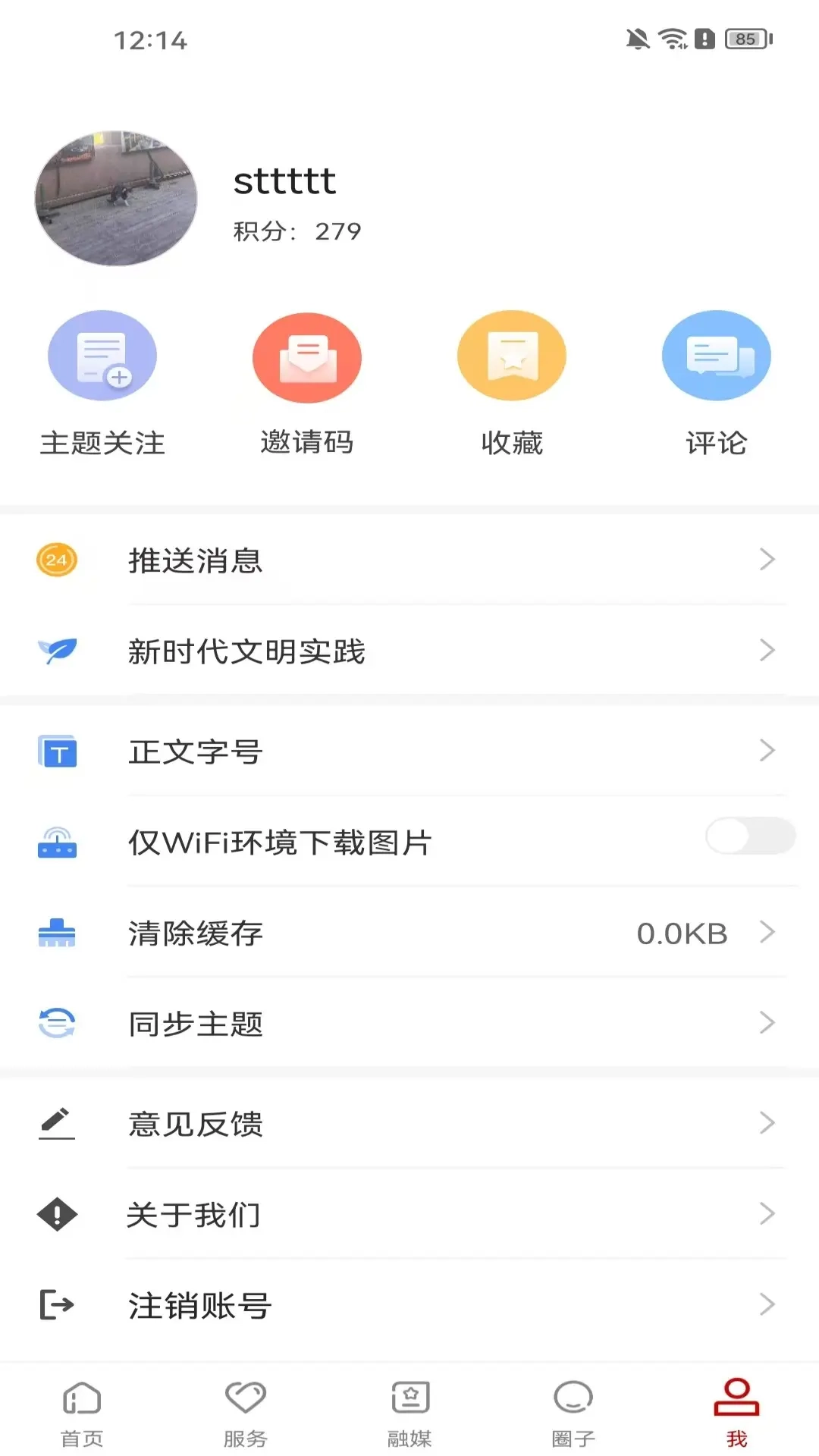
Task: Tap 注销账号 to sign out
Action: [x=200, y=1304]
